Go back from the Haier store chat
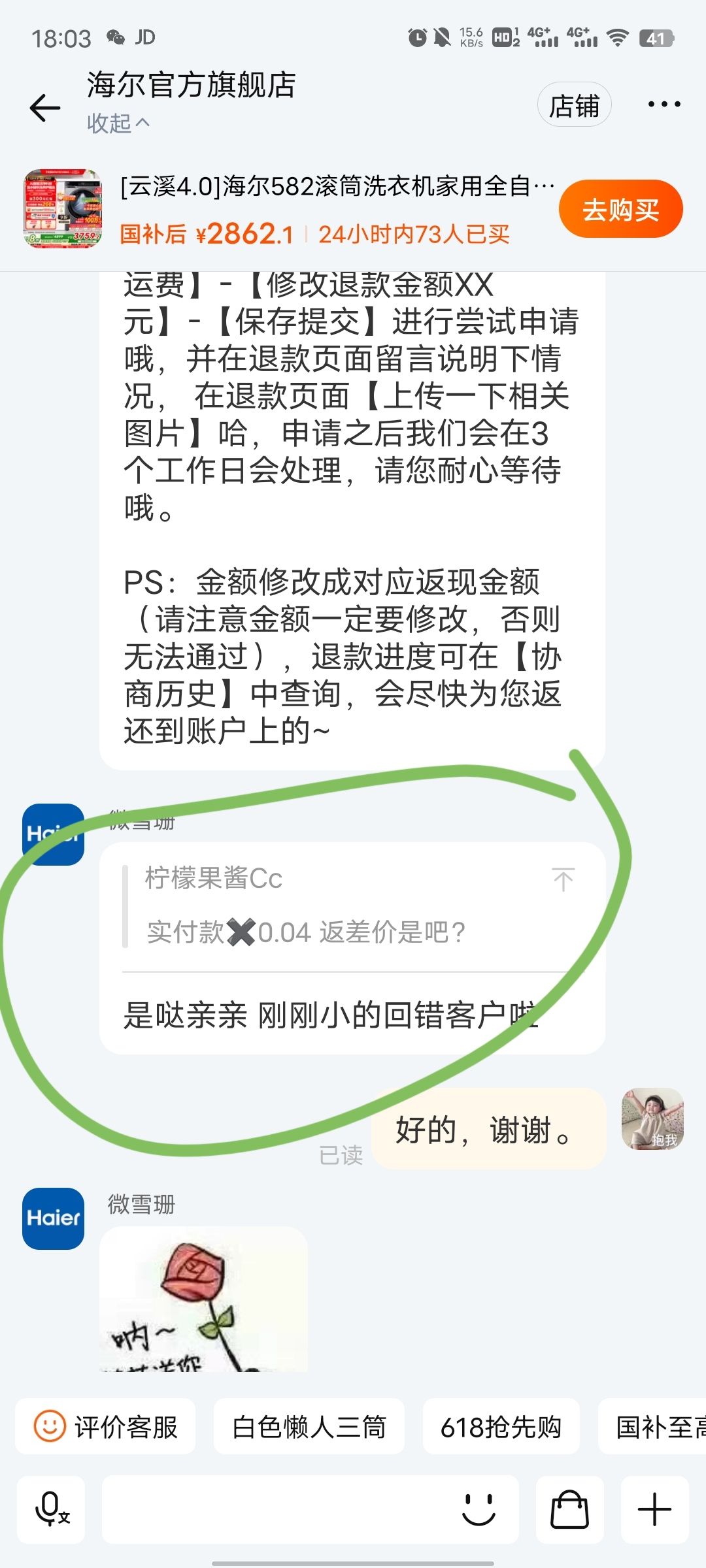Image resolution: width=706 pixels, height=1568 pixels. [45, 108]
